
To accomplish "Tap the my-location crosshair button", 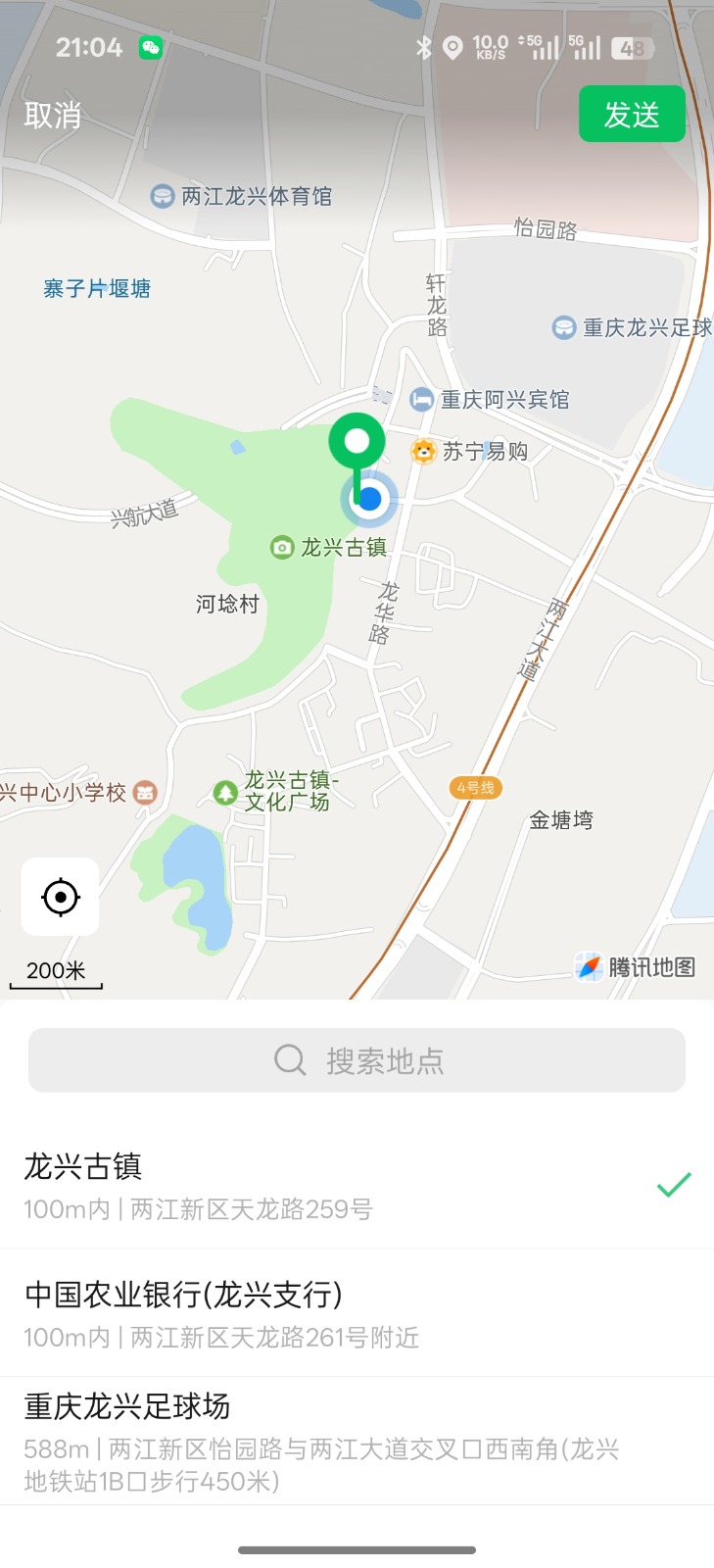I will point(61,897).
